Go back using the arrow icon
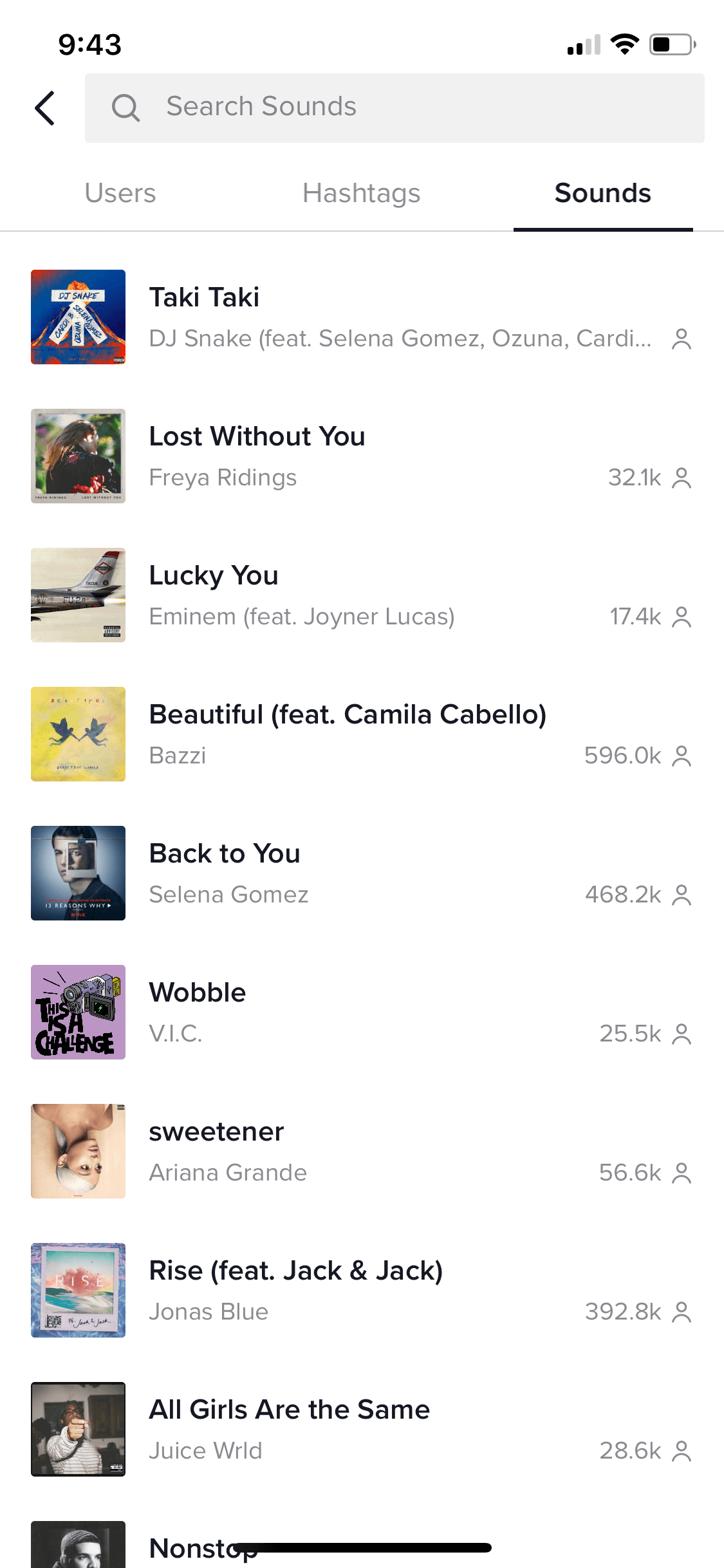Image resolution: width=724 pixels, height=1568 pixels. tap(45, 107)
